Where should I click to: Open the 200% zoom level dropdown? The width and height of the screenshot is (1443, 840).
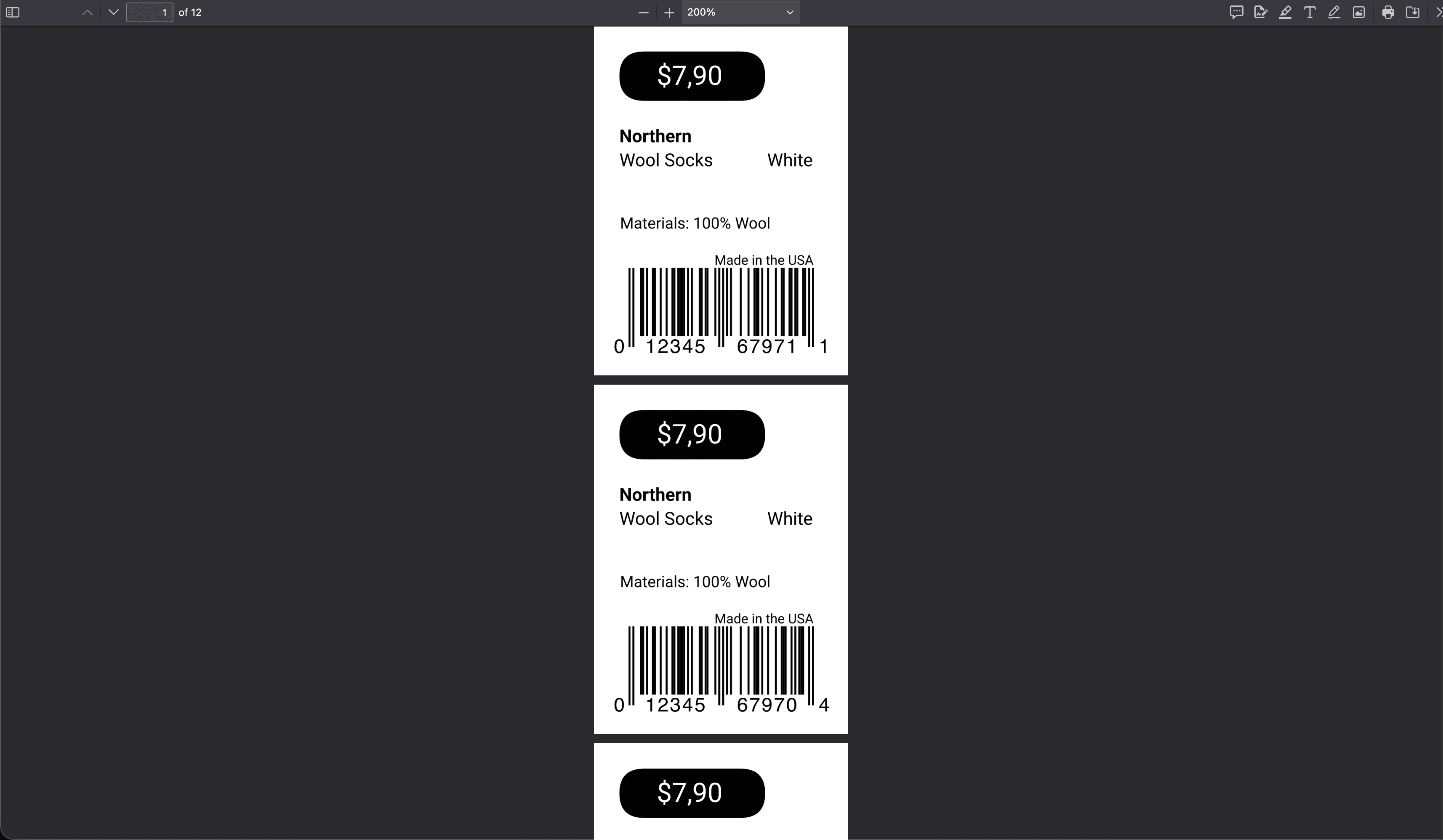pyautogui.click(x=740, y=12)
